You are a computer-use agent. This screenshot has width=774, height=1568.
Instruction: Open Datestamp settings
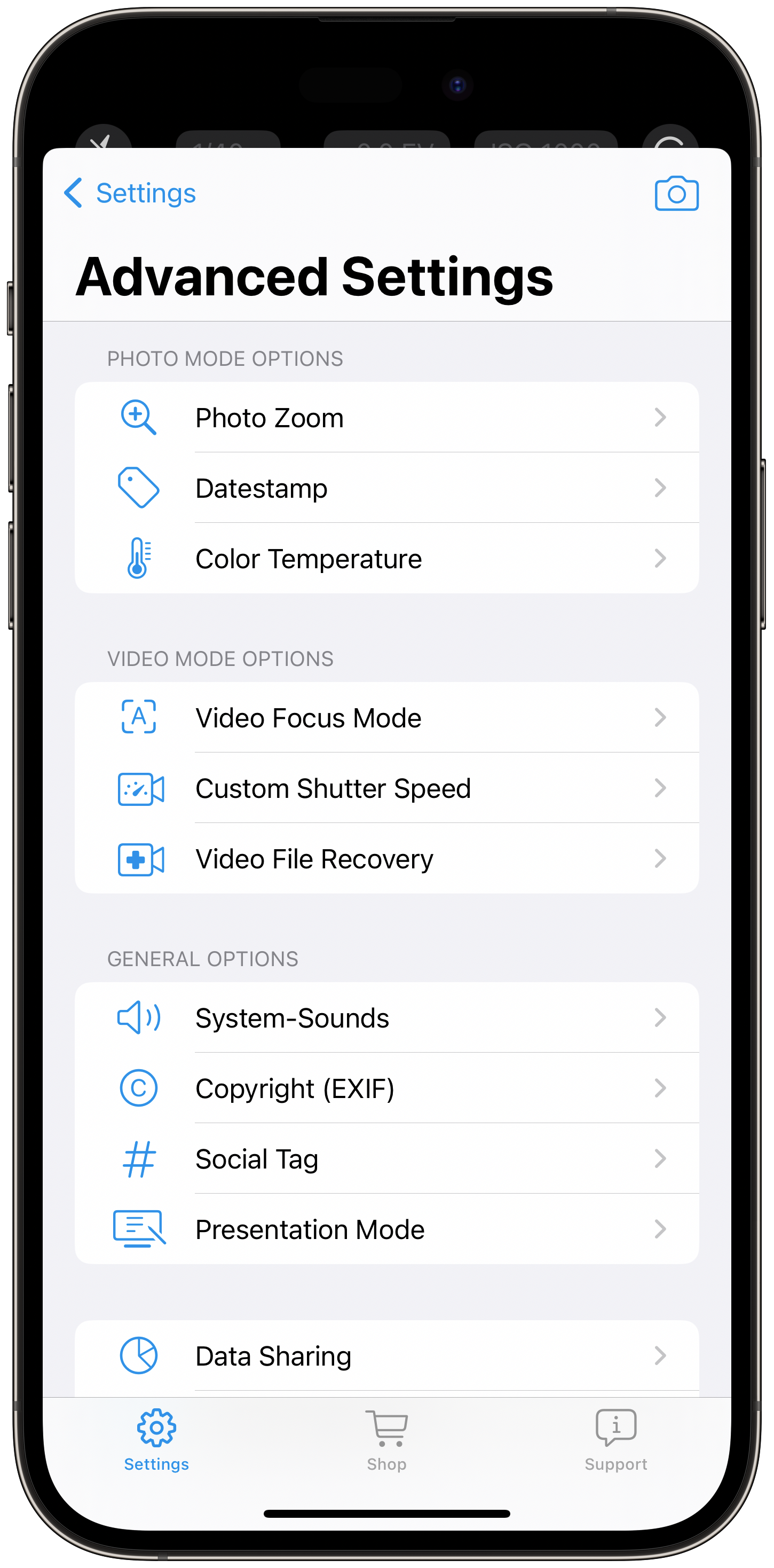coord(386,488)
